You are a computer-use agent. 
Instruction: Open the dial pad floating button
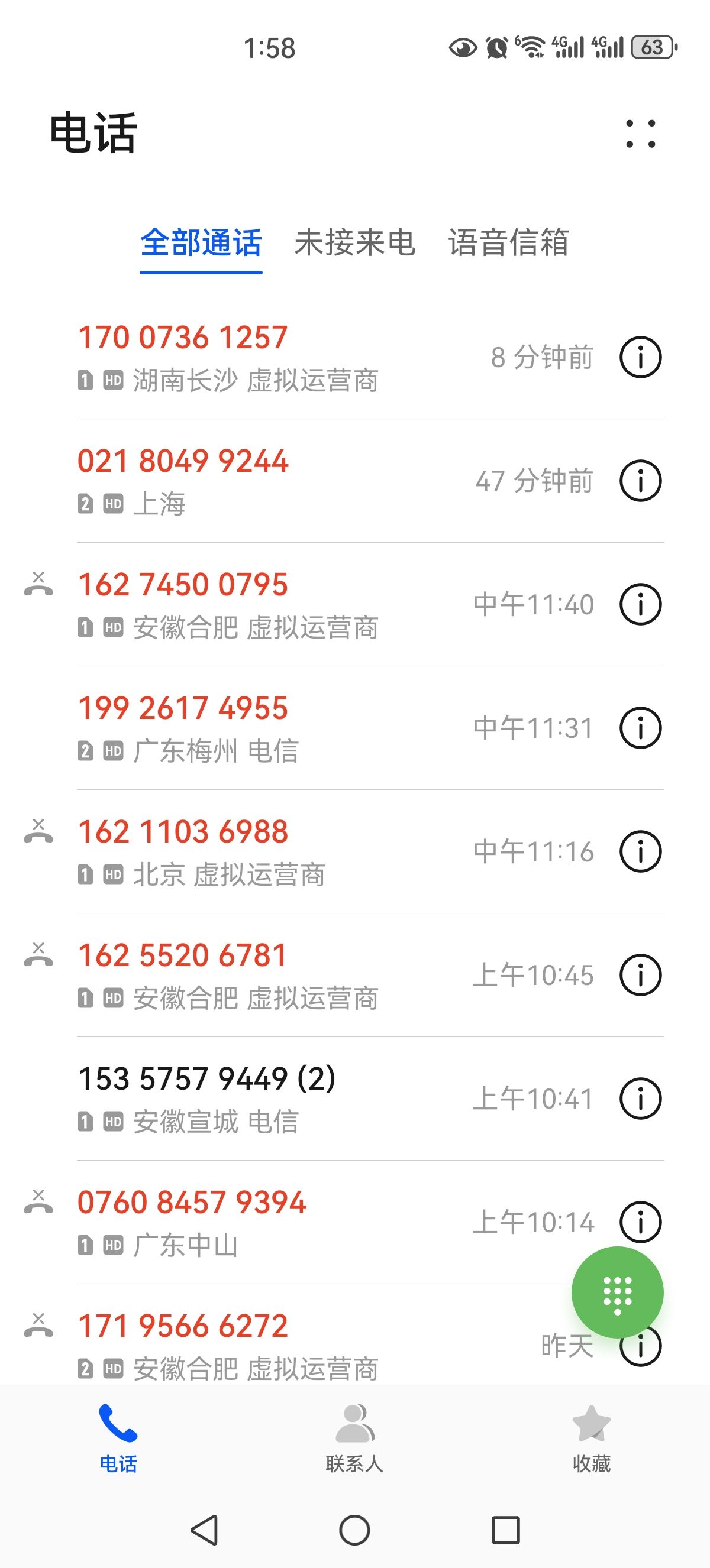(x=618, y=1292)
